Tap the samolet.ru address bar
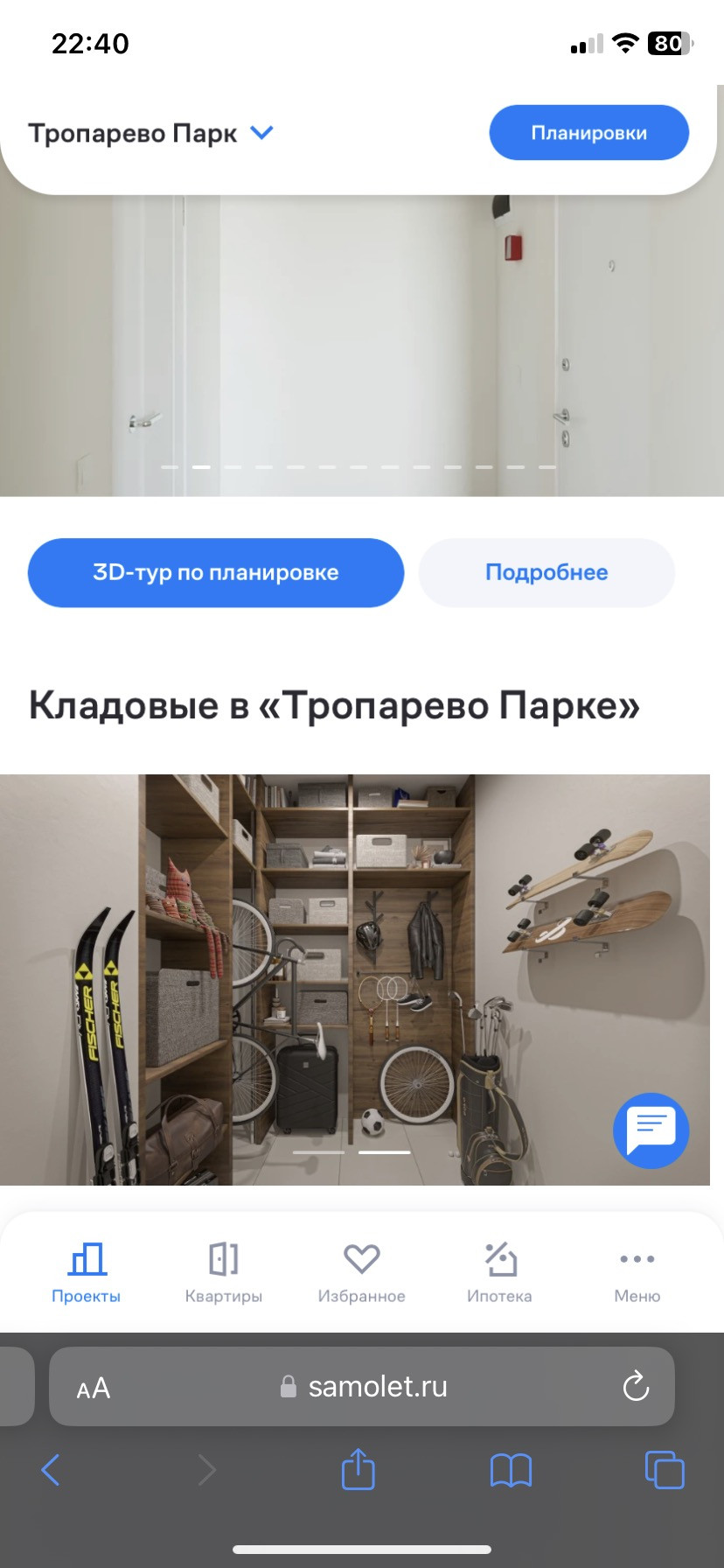Screen dimensions: 724x1568 tap(363, 1387)
